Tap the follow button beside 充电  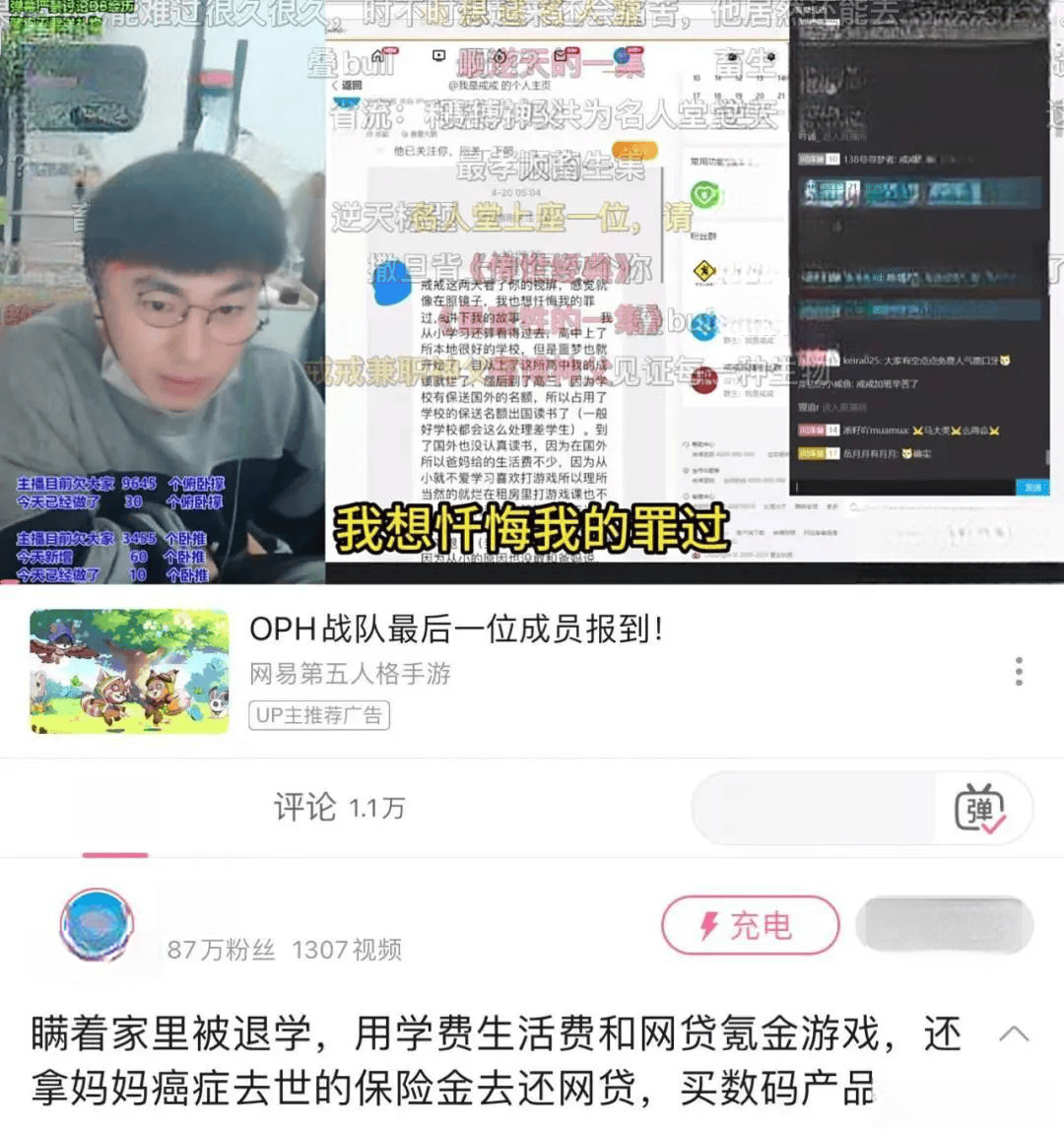[944, 926]
